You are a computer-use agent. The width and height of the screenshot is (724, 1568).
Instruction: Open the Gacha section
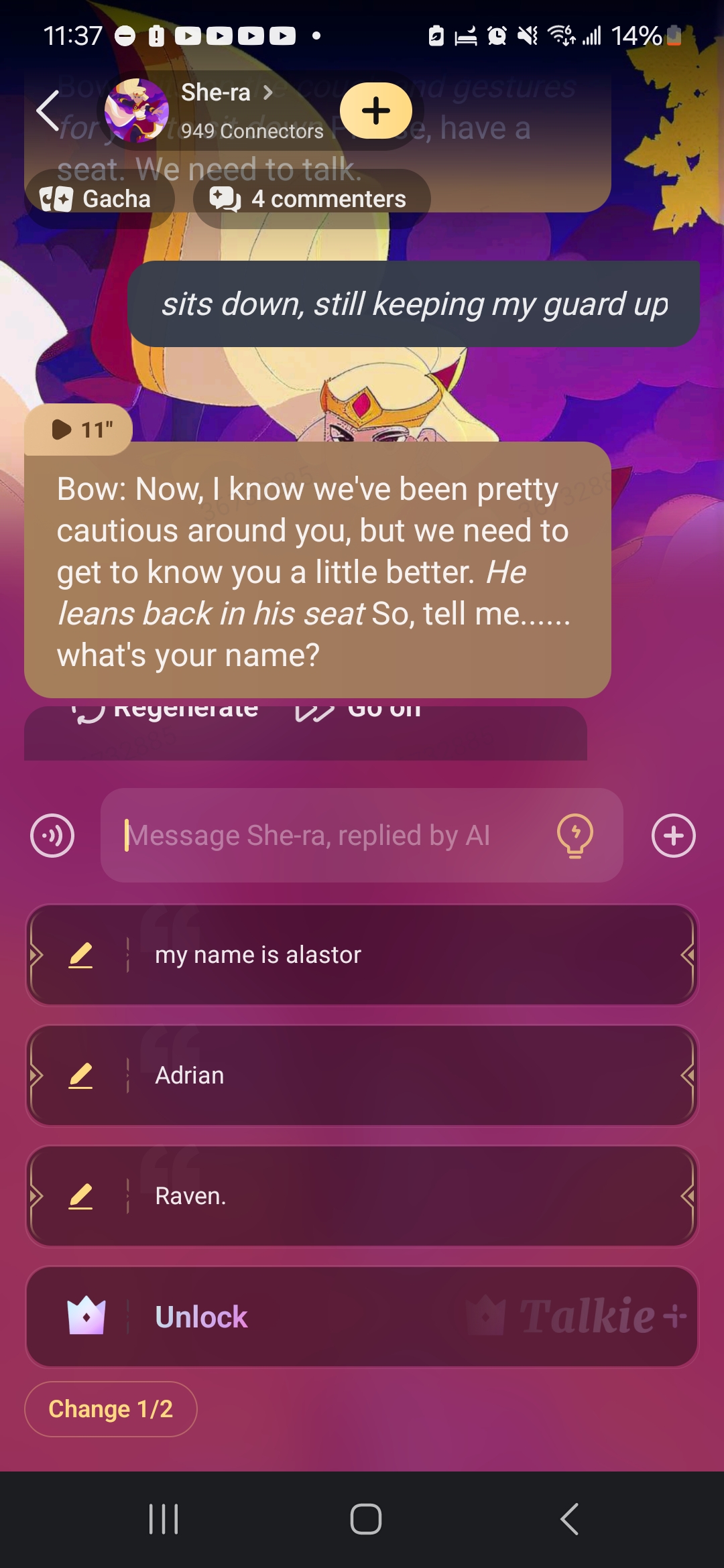[x=98, y=199]
